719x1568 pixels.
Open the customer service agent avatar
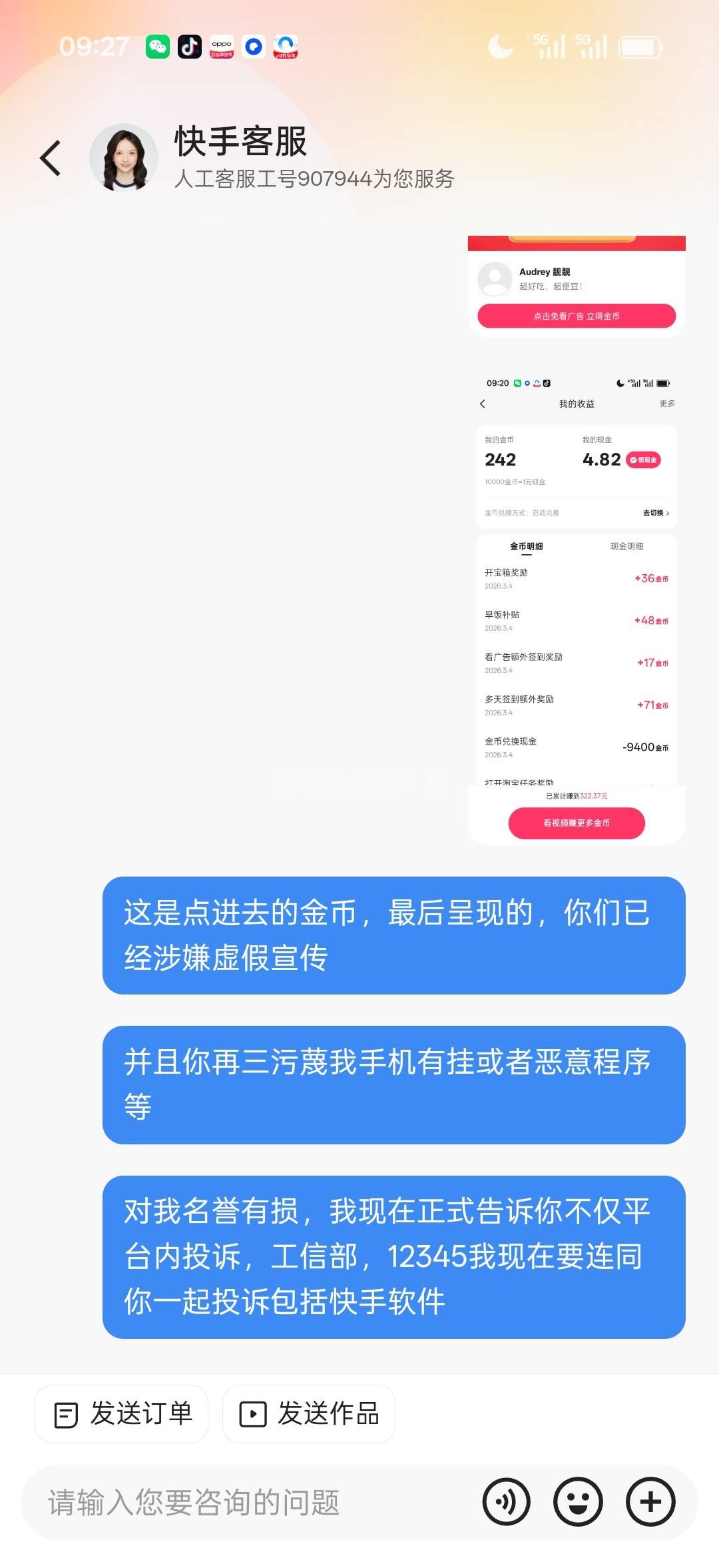click(x=124, y=158)
